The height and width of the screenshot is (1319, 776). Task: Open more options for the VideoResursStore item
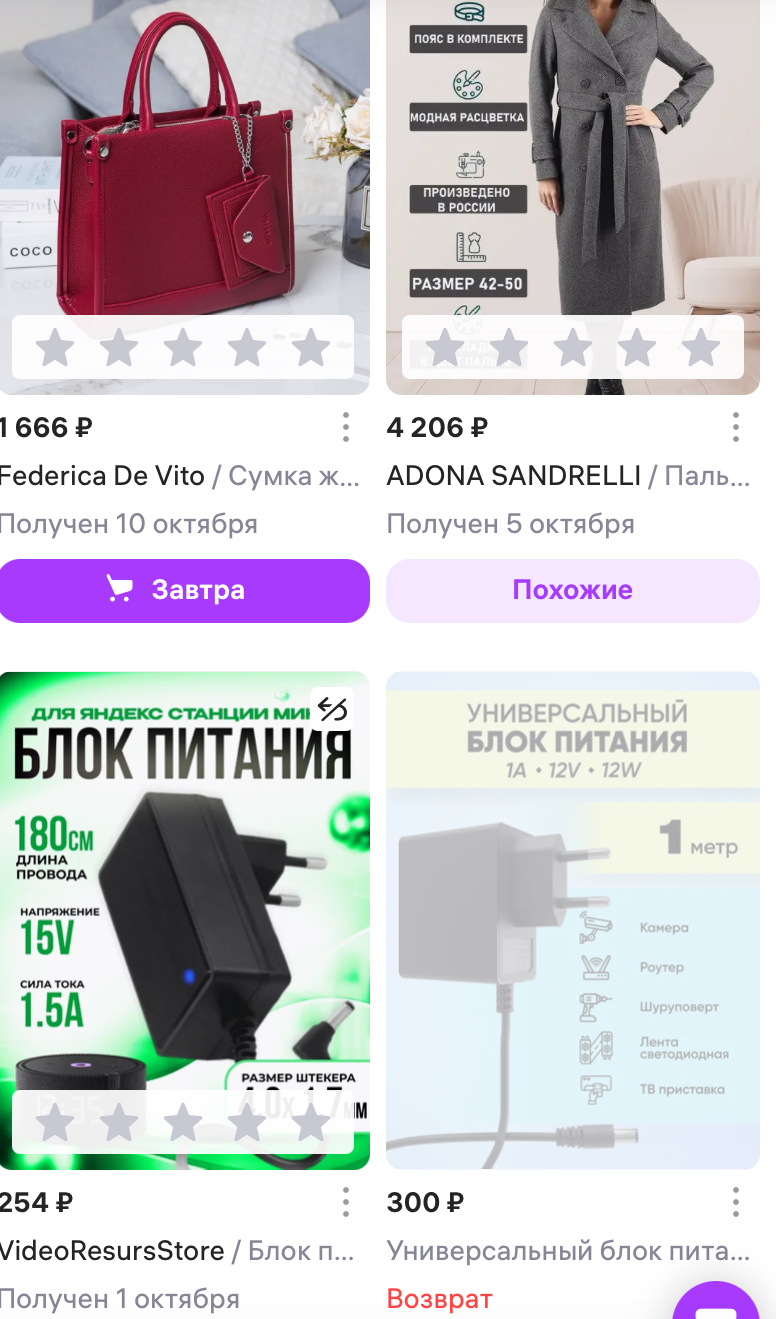[346, 1201]
